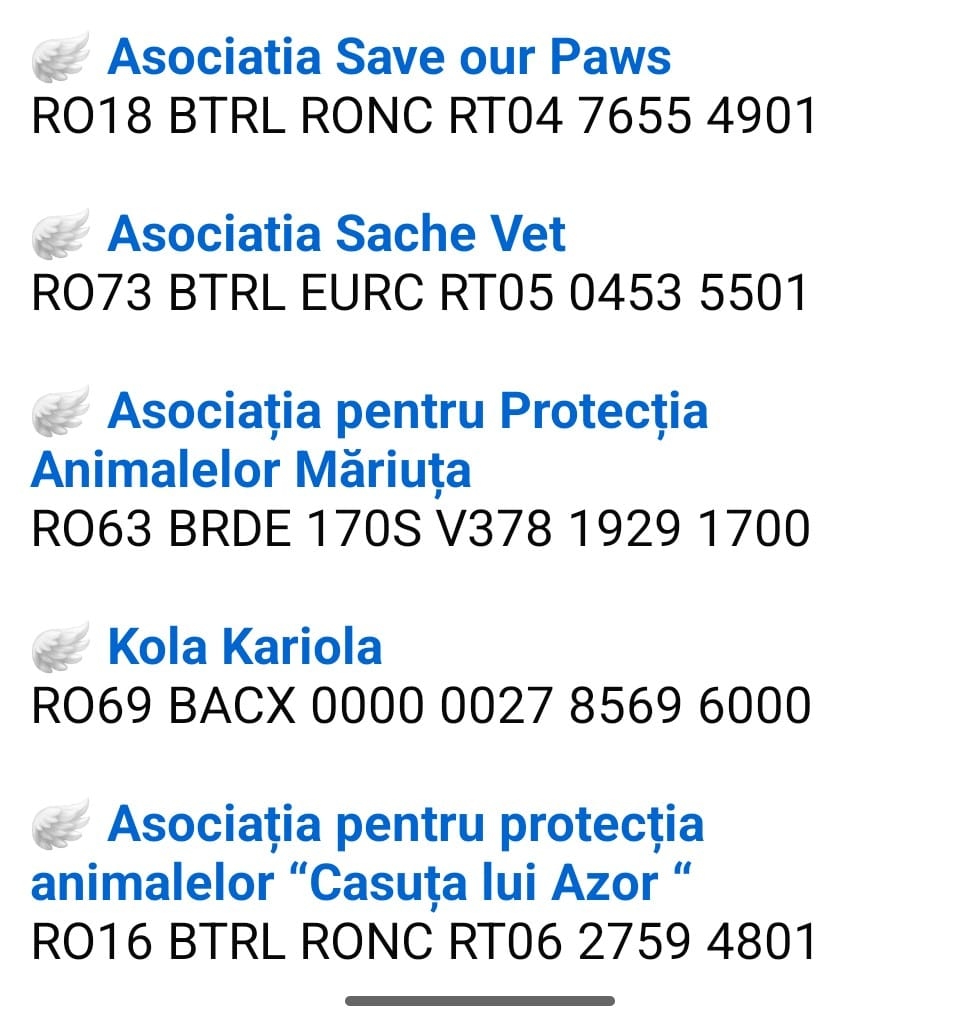The image size is (960, 1031).
Task: Open the Kola Kariola link
Action: tap(244, 647)
